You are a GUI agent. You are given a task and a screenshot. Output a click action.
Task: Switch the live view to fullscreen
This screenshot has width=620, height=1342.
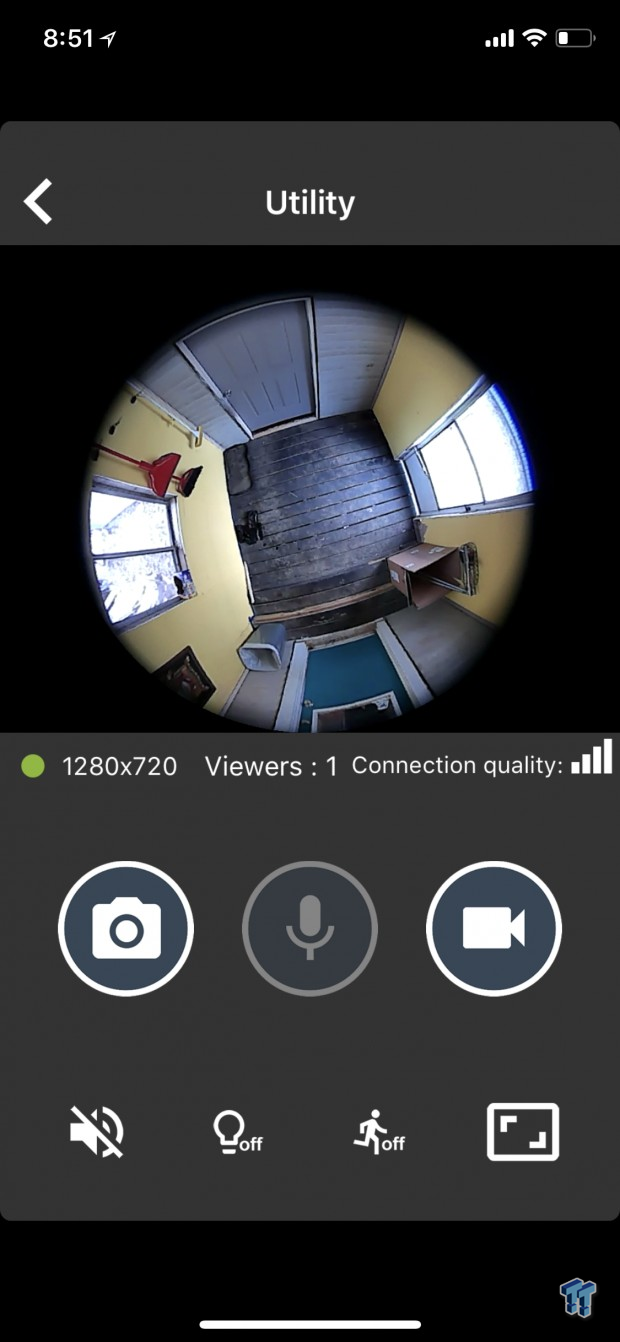point(523,1132)
